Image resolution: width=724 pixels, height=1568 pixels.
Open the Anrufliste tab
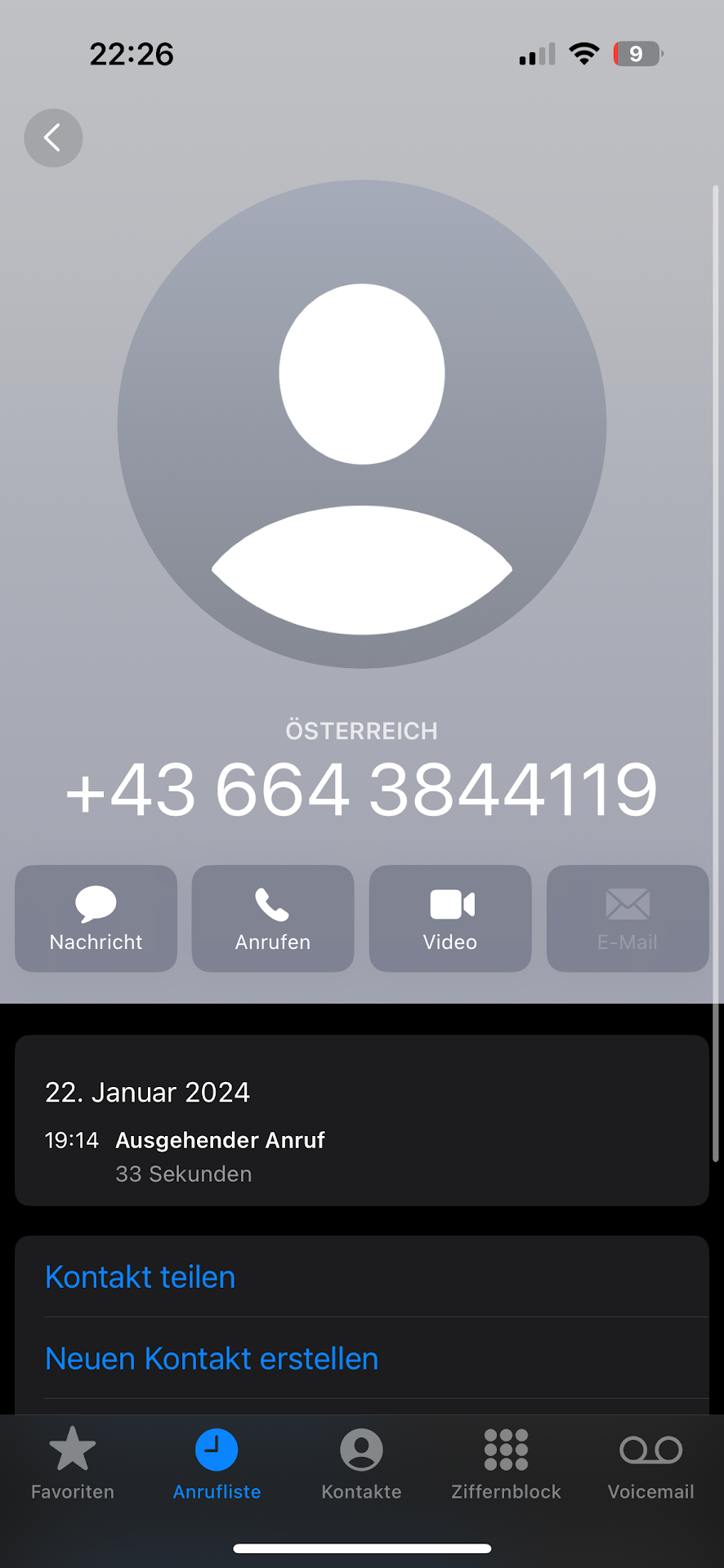click(x=217, y=1464)
